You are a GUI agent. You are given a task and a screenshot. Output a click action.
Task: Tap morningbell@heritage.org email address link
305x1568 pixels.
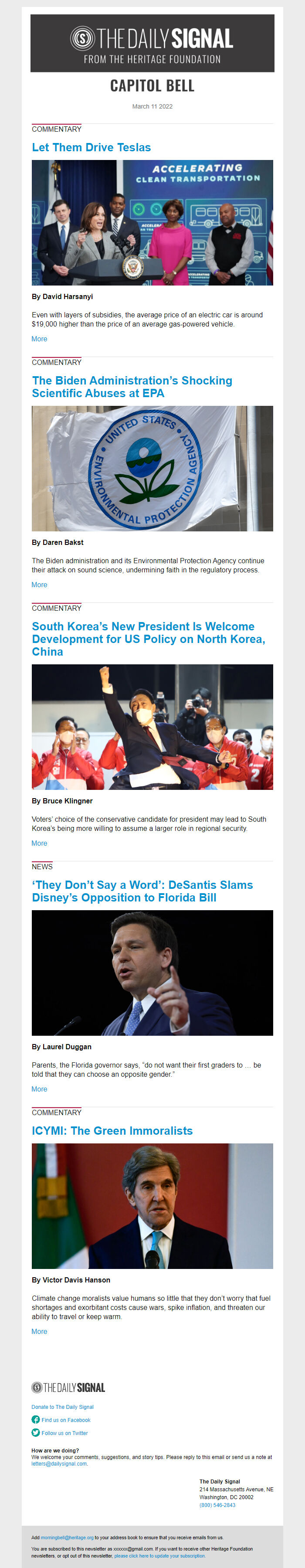[x=67, y=1537]
